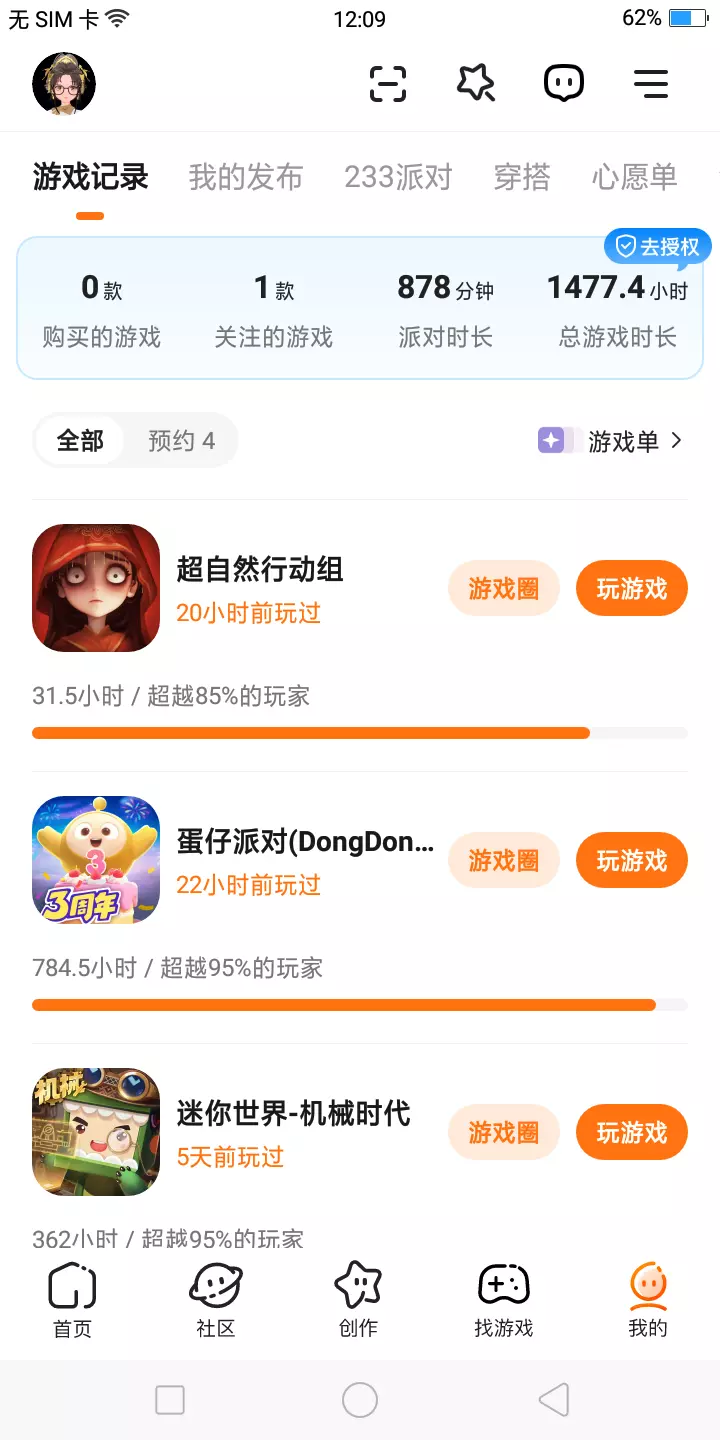720x1440 pixels.
Task: Open the messages chat icon
Action: coord(564,84)
